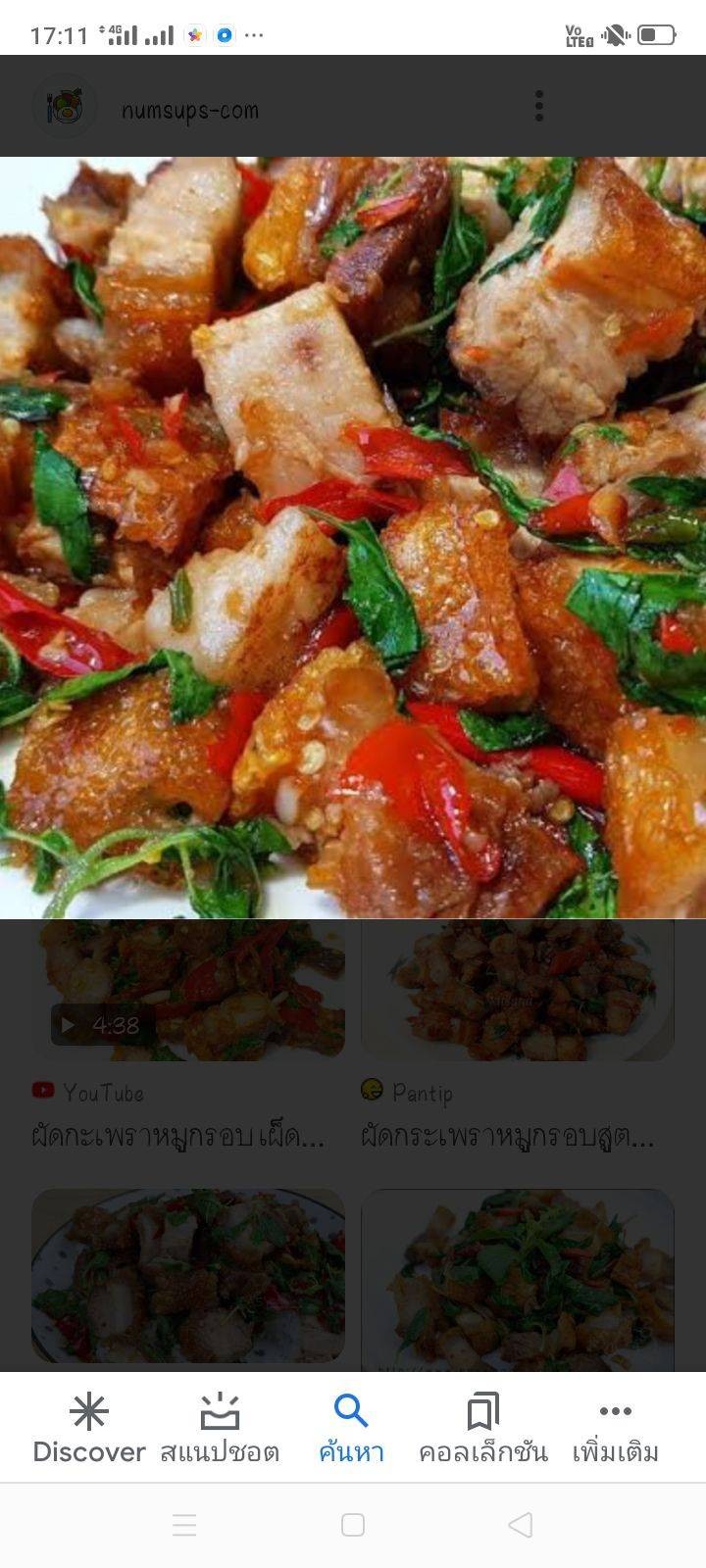This screenshot has height=1568, width=706.
Task: Open the Pantip crispy pork result
Action: [x=517, y=992]
